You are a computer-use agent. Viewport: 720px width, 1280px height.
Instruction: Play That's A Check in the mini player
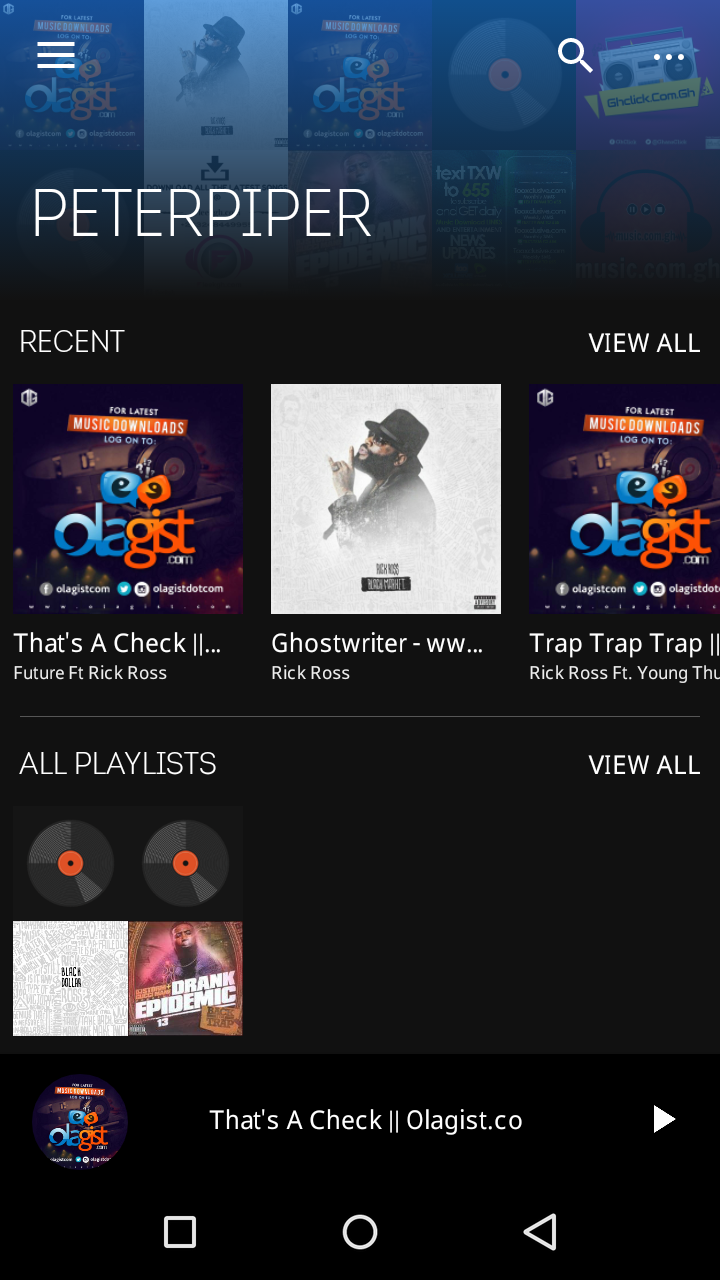[x=663, y=1119]
